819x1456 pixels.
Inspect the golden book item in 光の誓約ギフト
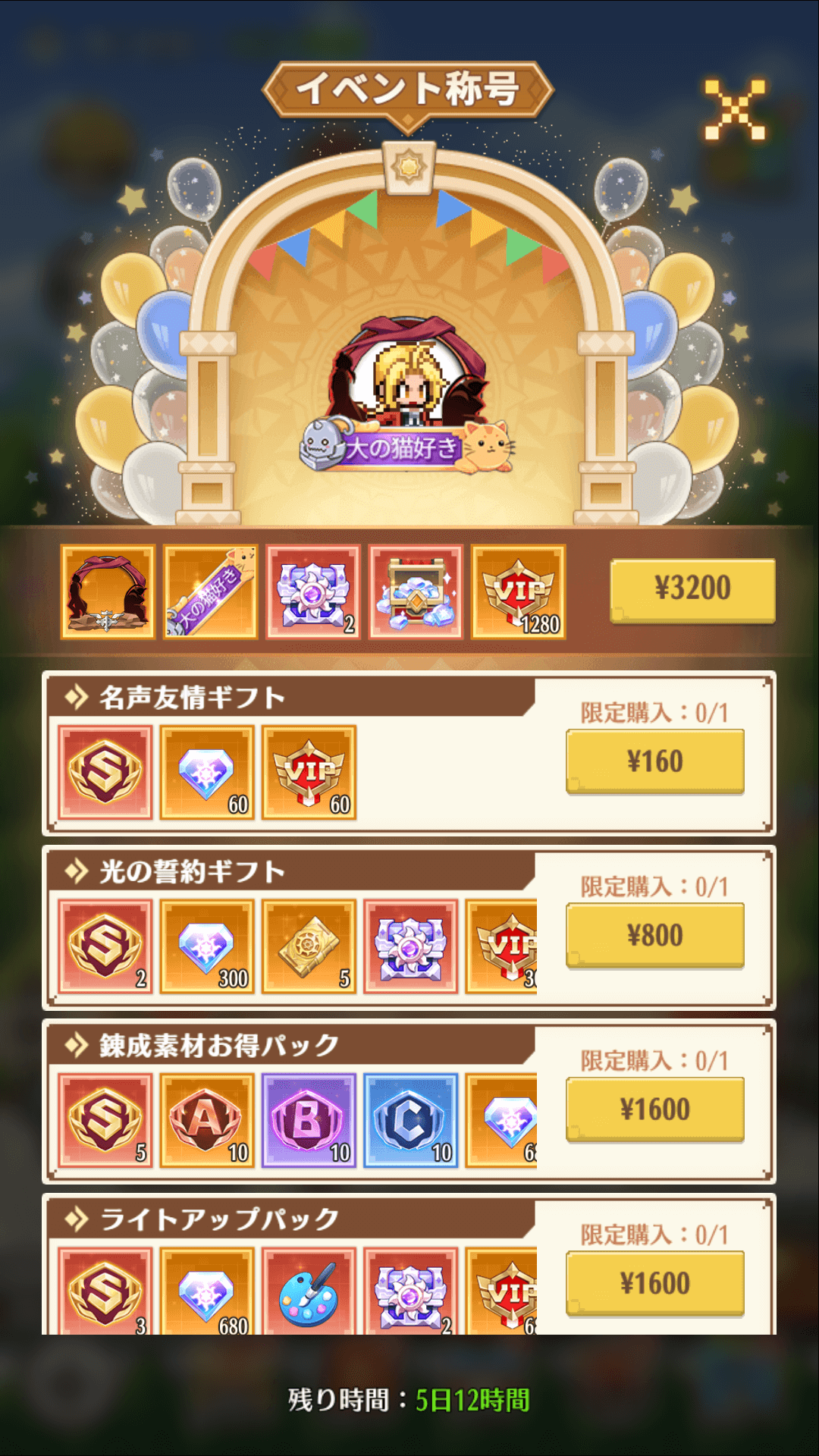point(309,946)
